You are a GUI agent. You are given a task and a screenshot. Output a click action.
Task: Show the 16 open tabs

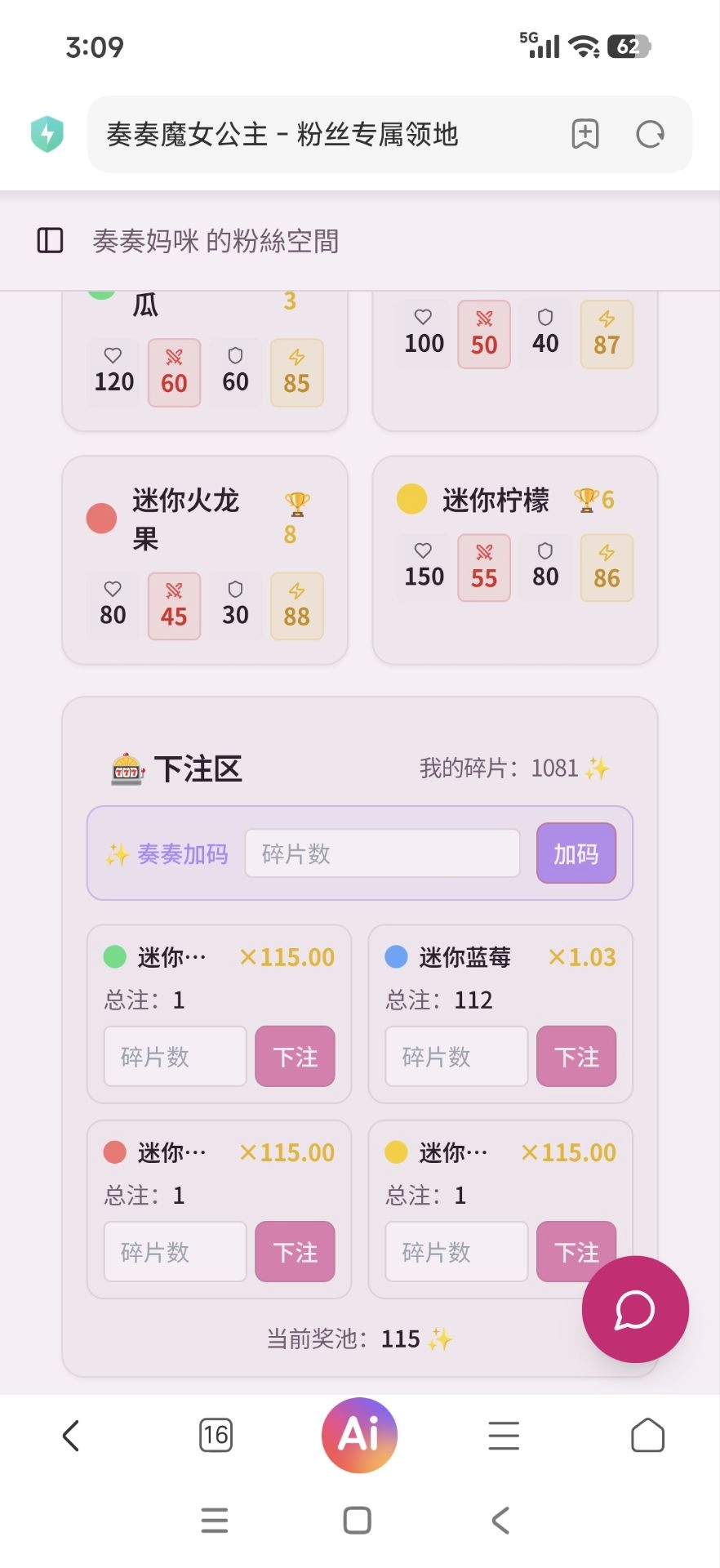pos(216,1435)
